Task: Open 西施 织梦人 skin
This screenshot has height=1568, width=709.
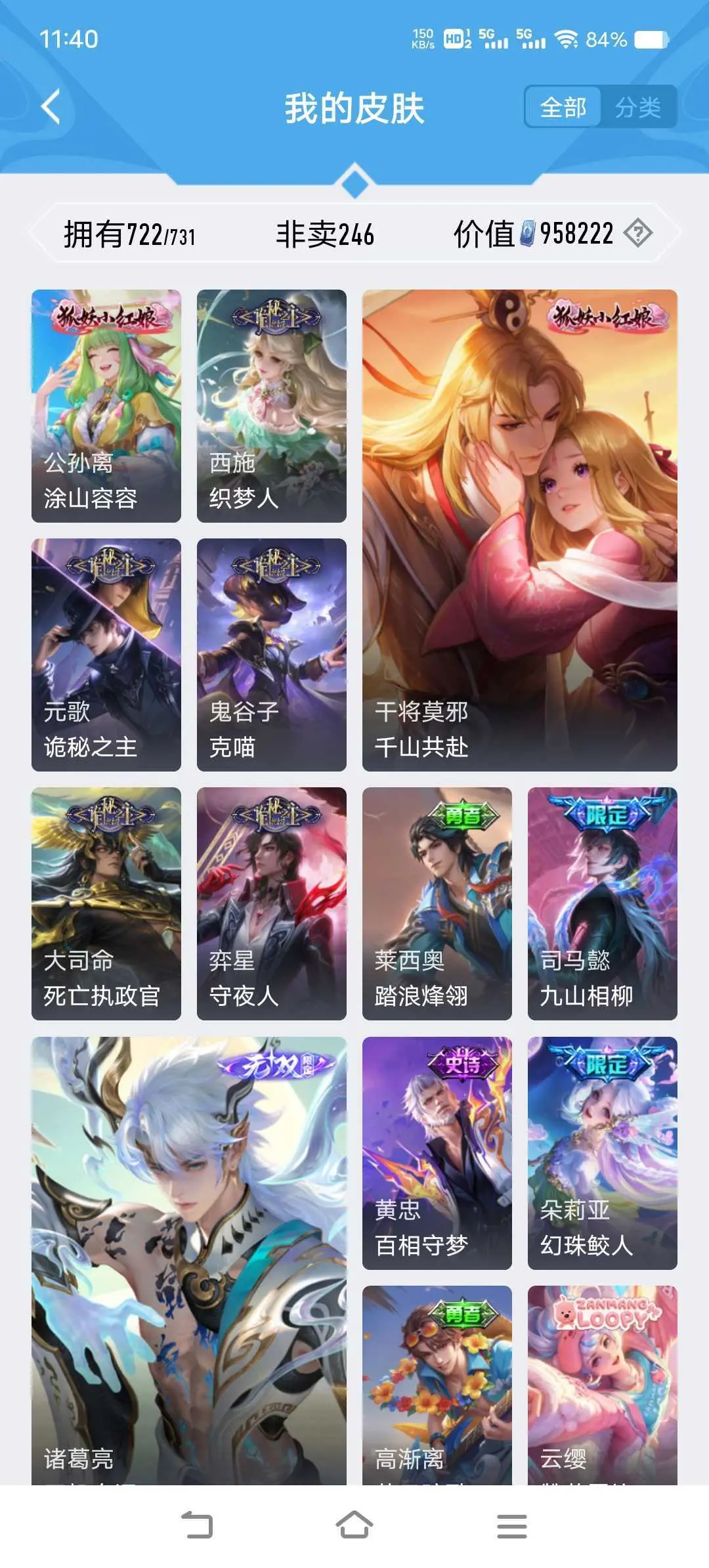Action: click(x=272, y=406)
